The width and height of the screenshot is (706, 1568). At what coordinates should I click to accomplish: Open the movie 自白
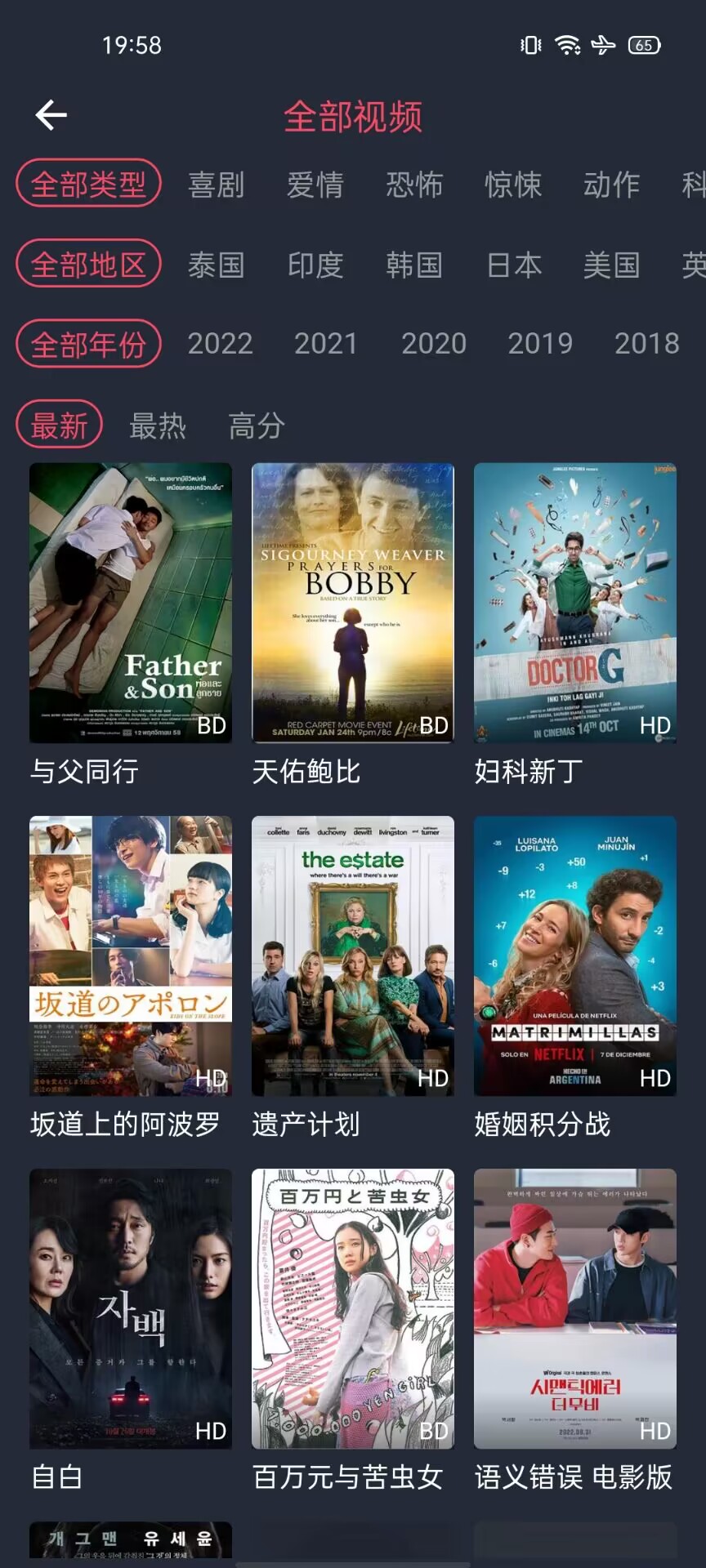click(x=131, y=1308)
